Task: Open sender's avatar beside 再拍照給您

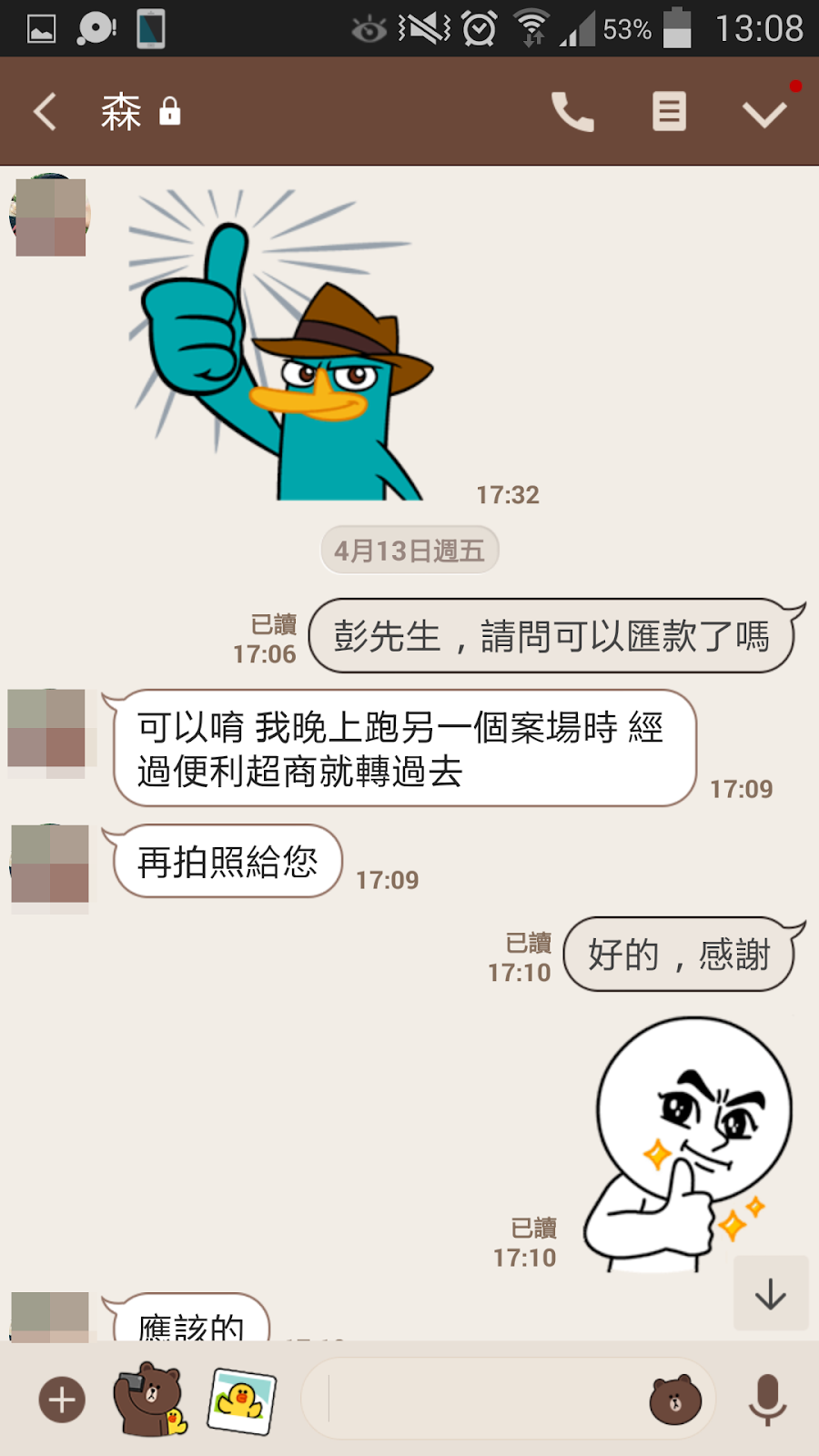Action: pyautogui.click(x=50, y=864)
